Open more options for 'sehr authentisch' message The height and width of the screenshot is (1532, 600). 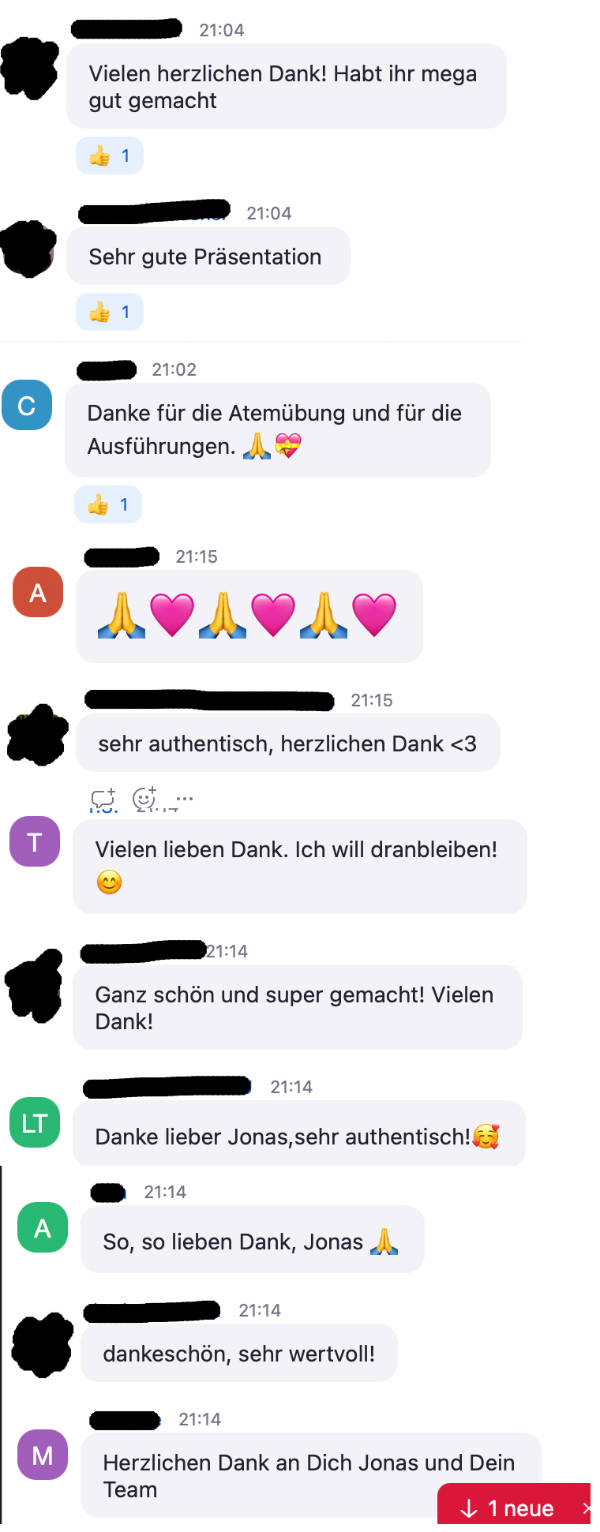[184, 799]
